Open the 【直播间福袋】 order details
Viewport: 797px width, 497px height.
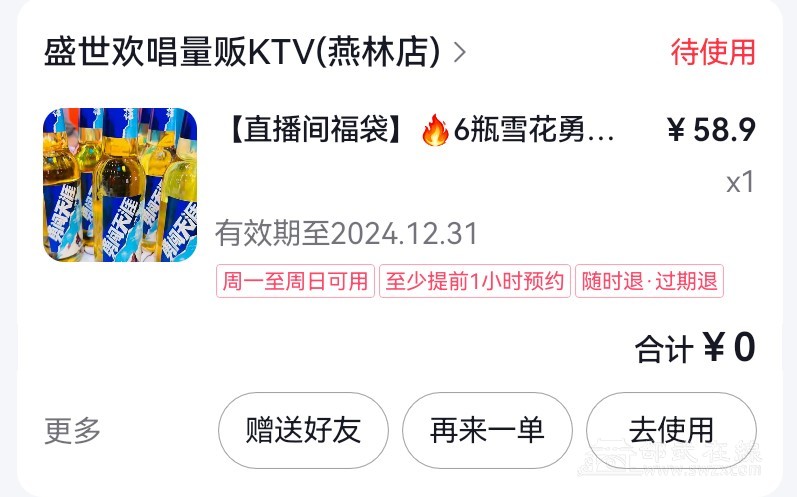420,131
